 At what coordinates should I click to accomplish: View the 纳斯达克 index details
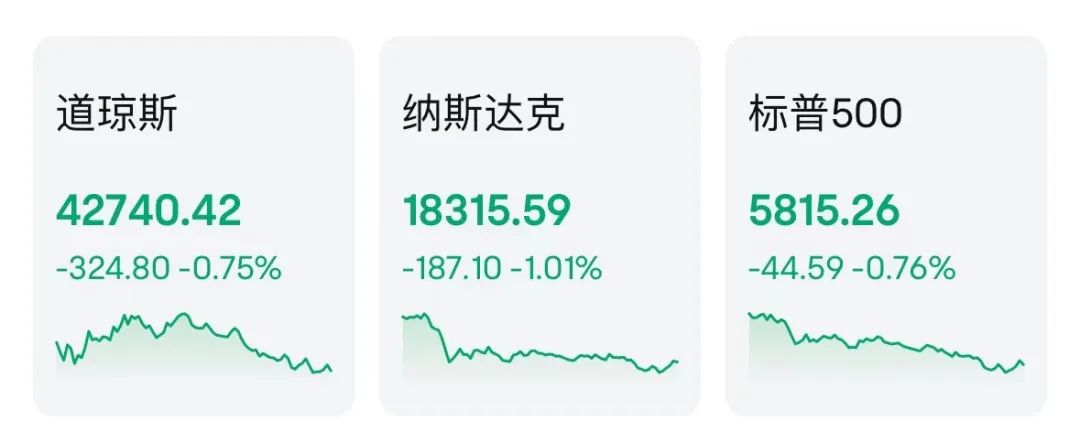(540, 226)
